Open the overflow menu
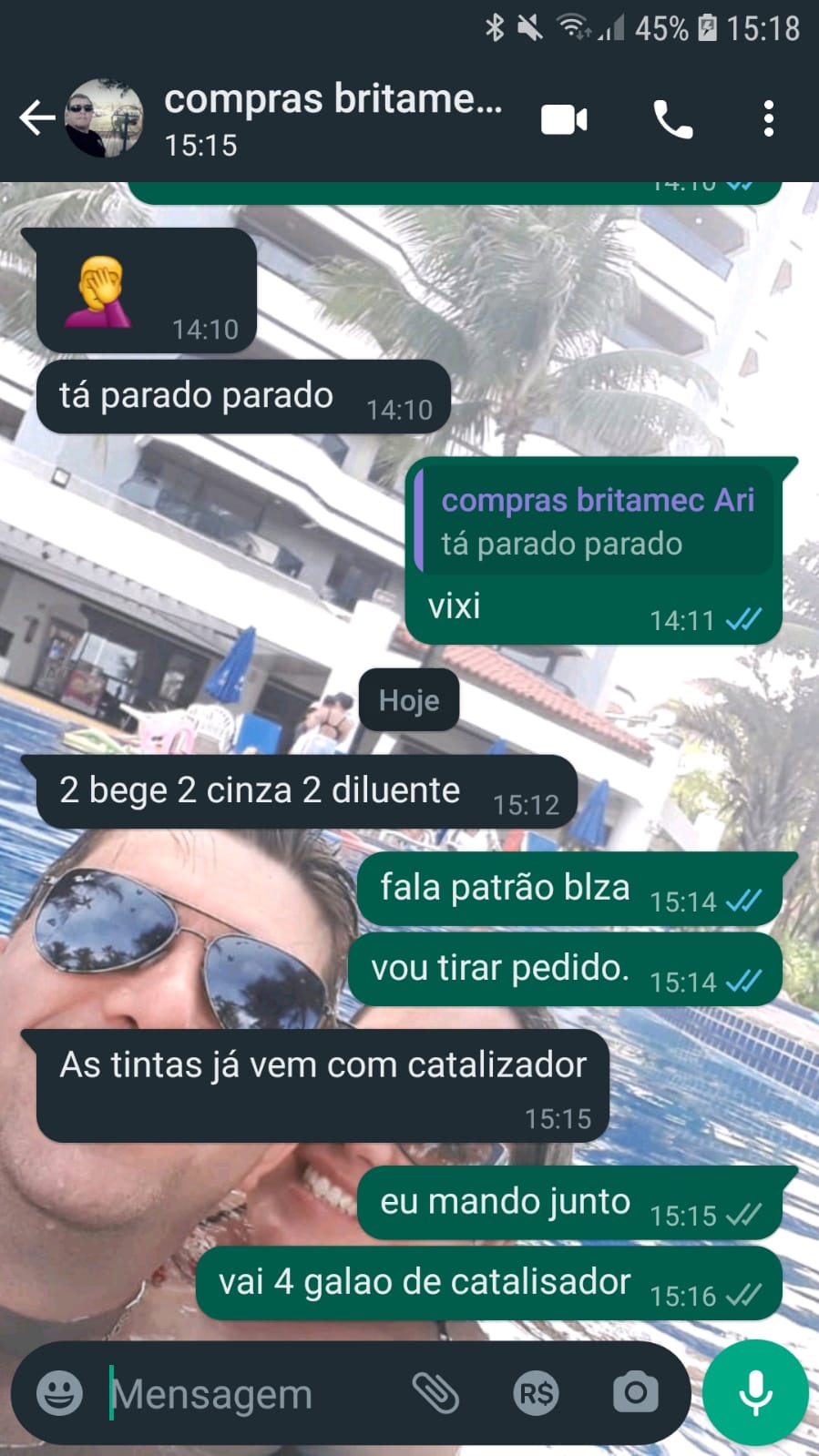 pos(769,119)
